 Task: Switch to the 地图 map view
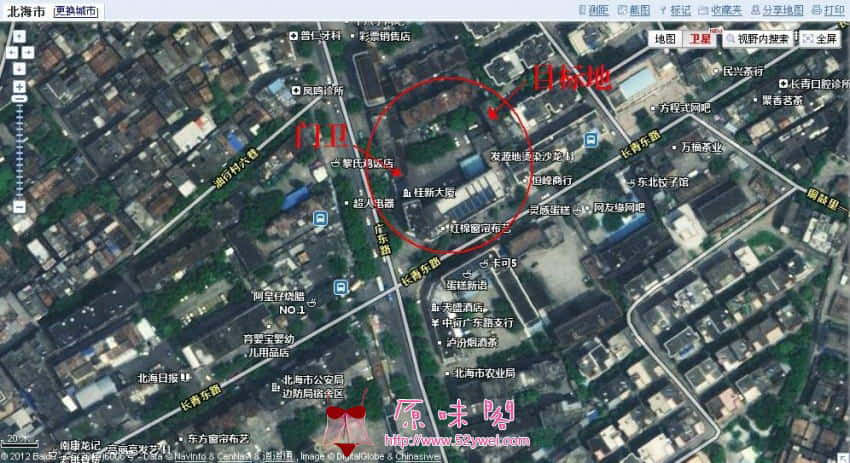663,39
